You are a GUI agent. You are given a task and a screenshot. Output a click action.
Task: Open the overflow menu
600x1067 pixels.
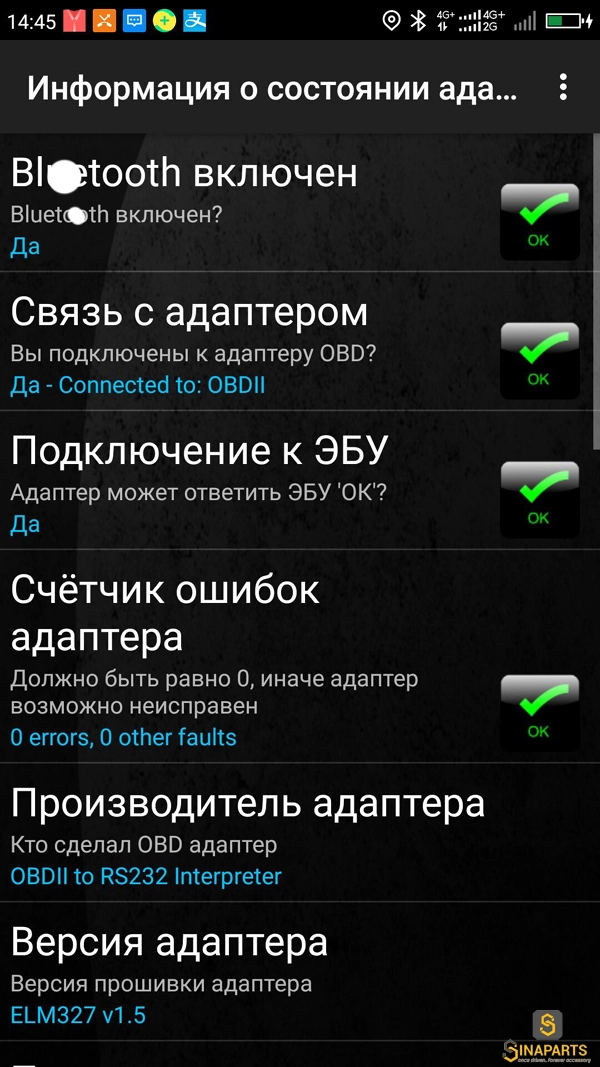pos(563,87)
